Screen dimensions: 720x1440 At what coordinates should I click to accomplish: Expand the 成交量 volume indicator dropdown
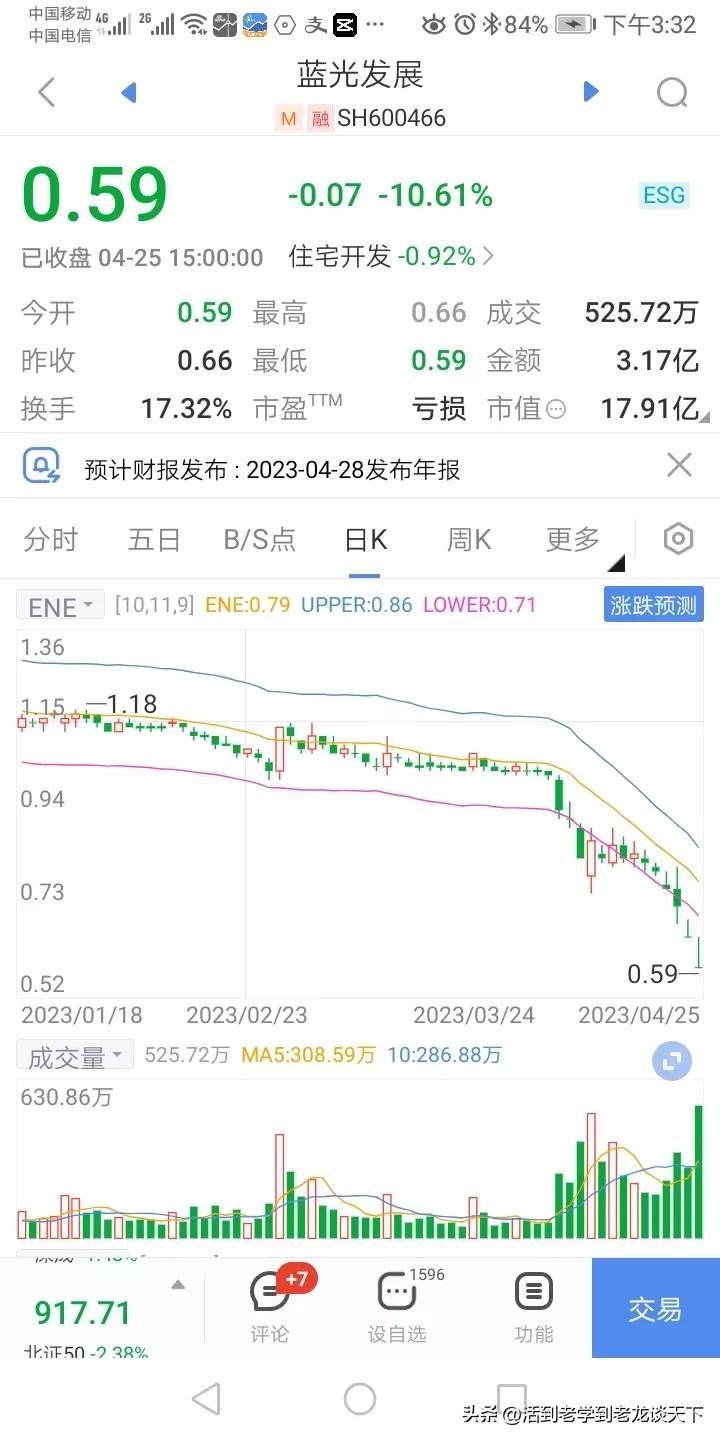click(74, 1055)
